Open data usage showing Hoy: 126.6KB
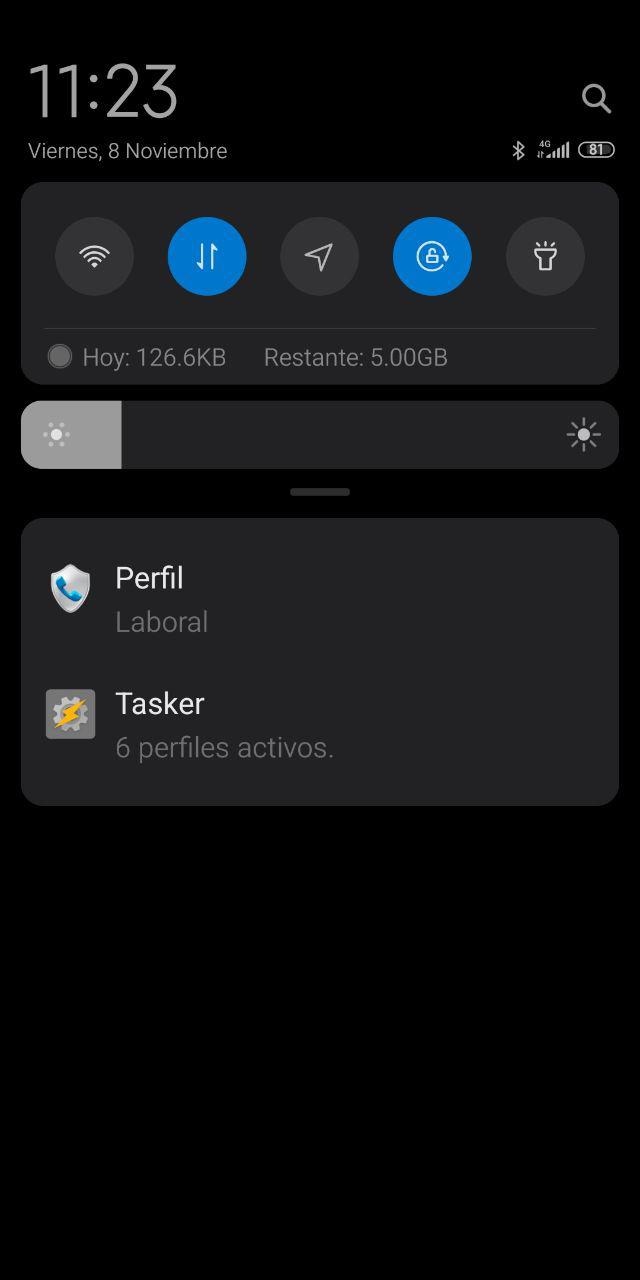The image size is (640, 1280). pyautogui.click(x=153, y=357)
